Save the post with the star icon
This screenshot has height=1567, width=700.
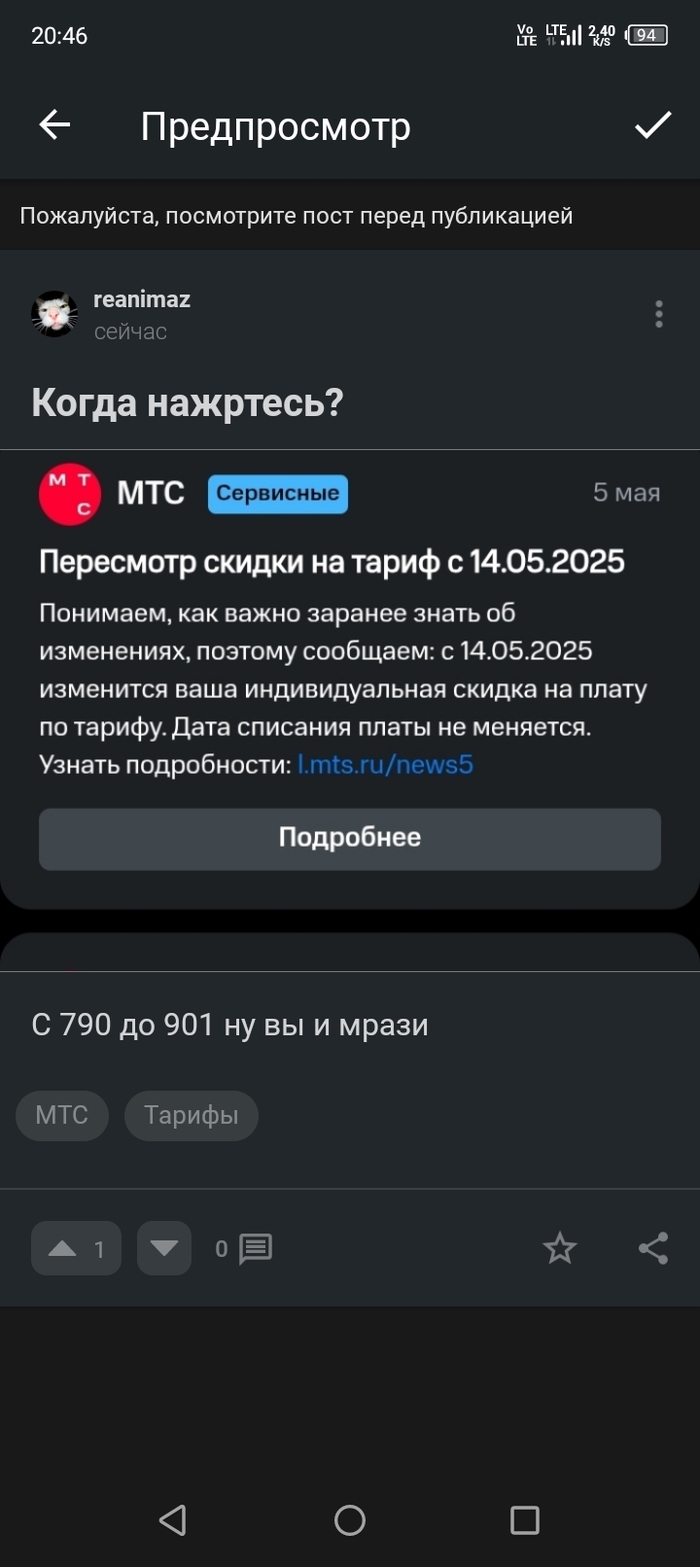tap(559, 1248)
